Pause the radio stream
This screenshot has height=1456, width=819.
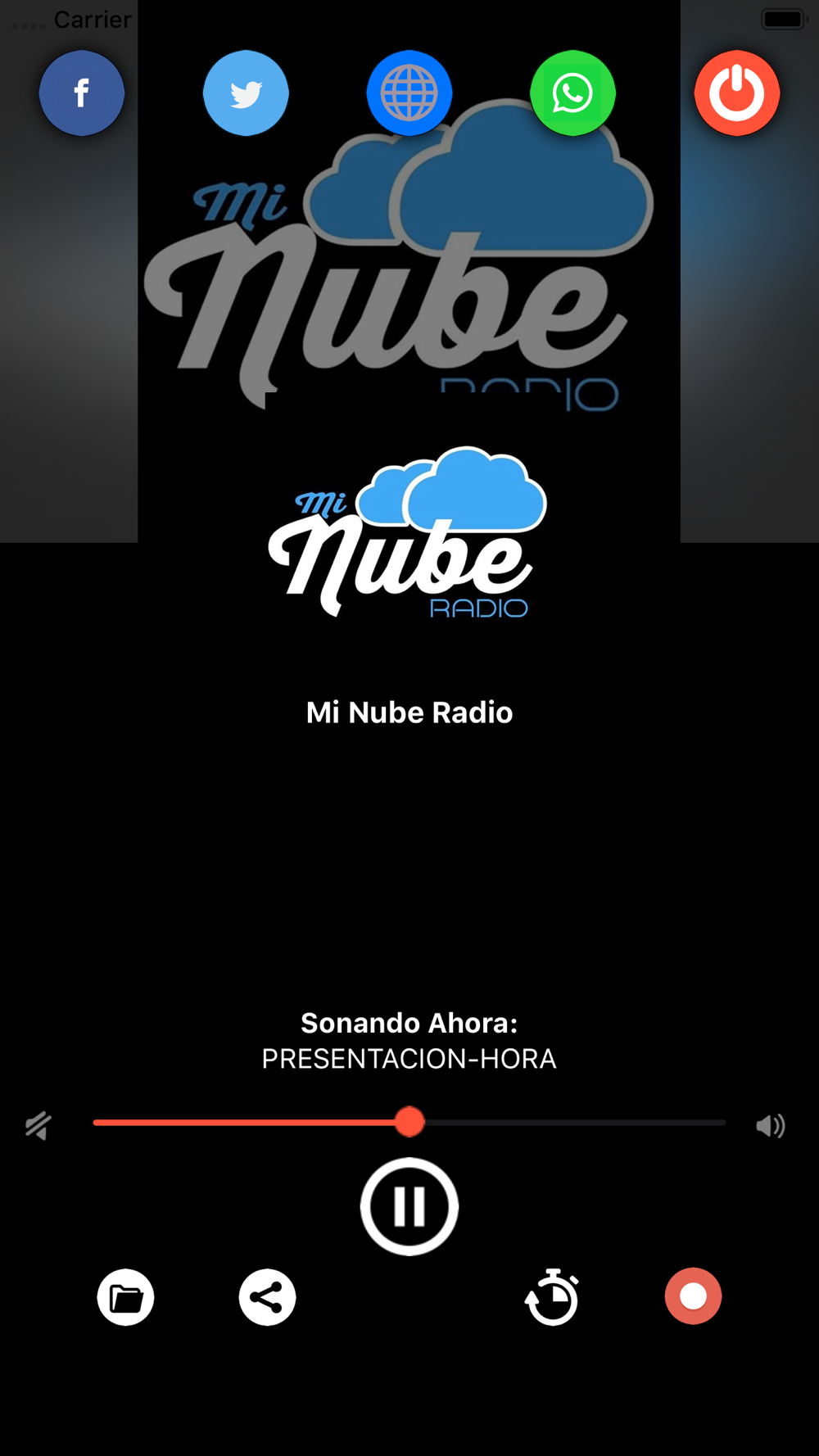pos(409,1206)
